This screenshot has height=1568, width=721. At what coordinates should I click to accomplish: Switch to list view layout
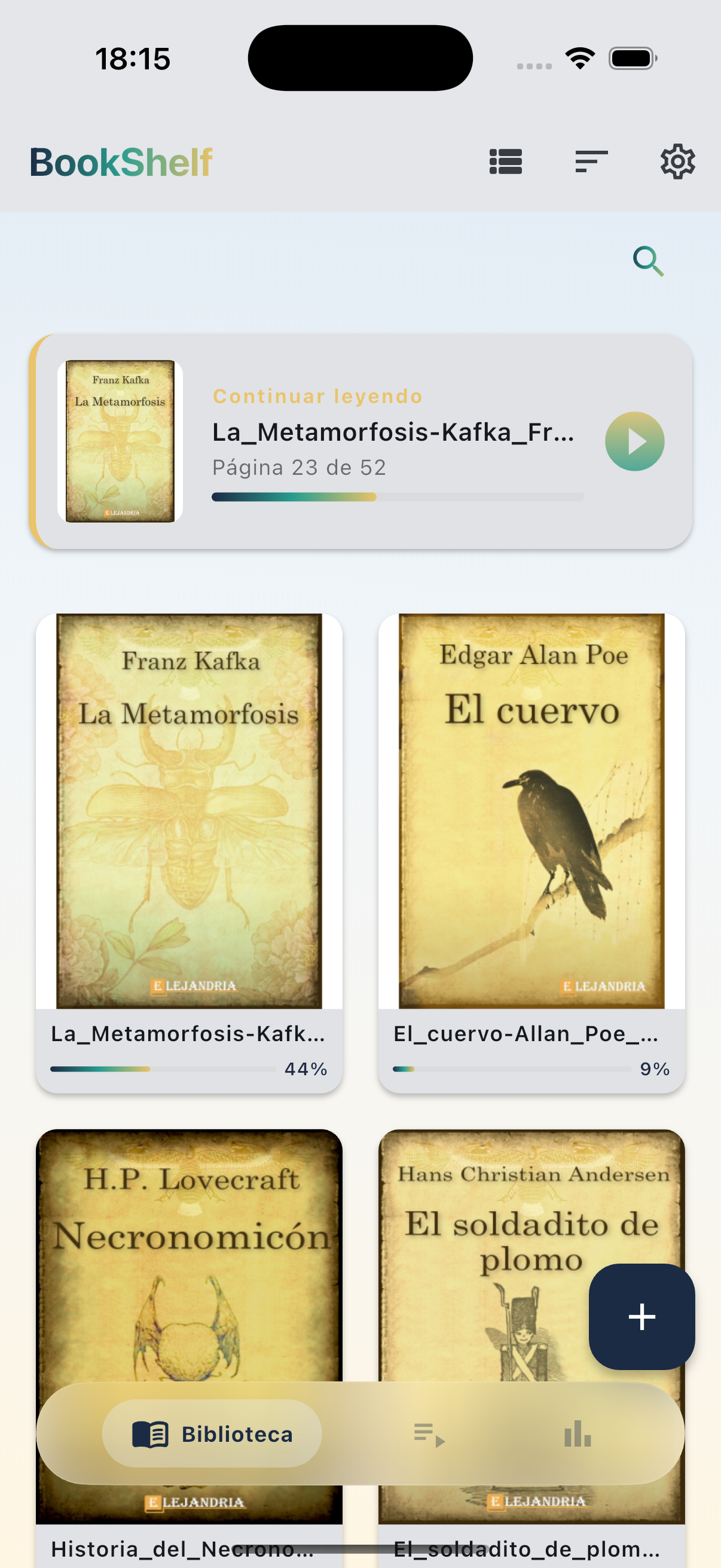(505, 162)
